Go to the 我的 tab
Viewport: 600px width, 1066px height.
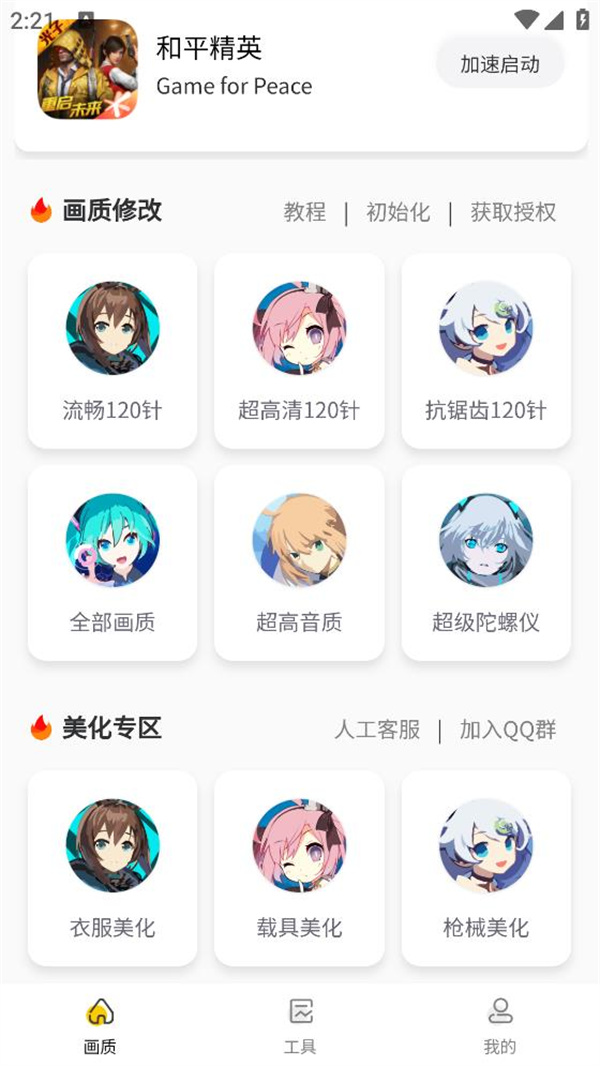(x=499, y=1025)
